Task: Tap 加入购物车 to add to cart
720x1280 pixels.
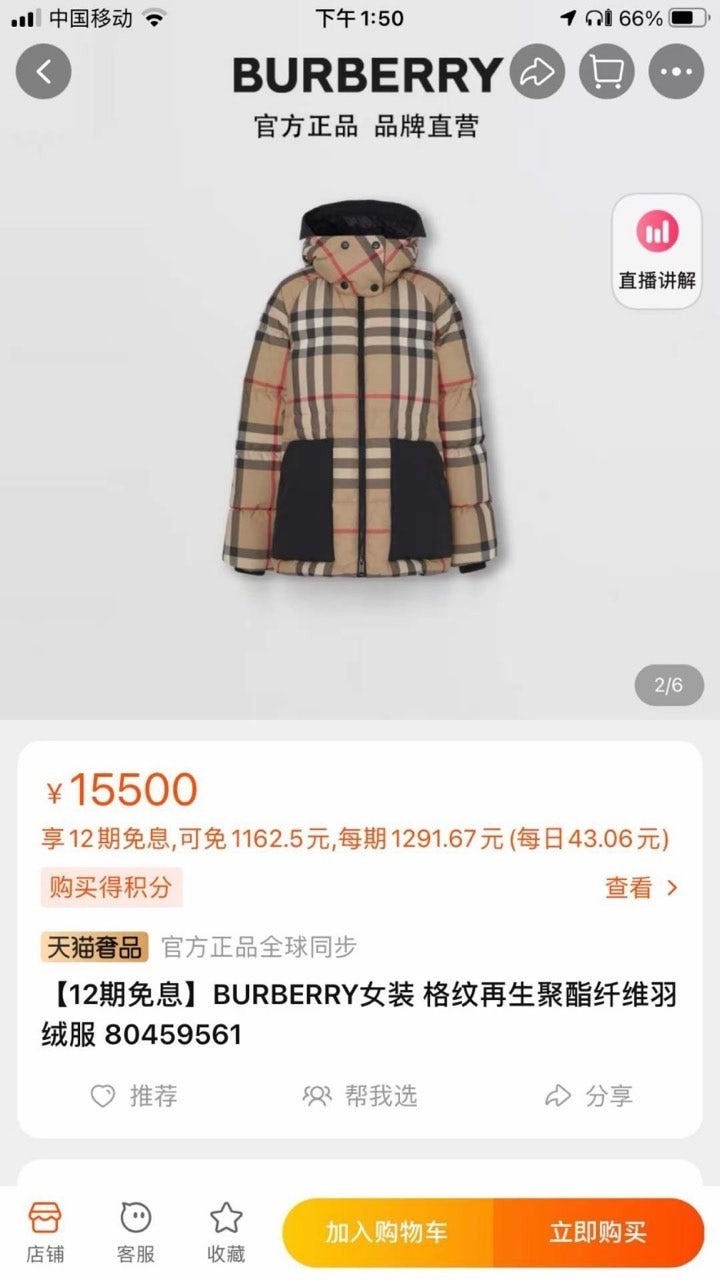Action: click(387, 1232)
